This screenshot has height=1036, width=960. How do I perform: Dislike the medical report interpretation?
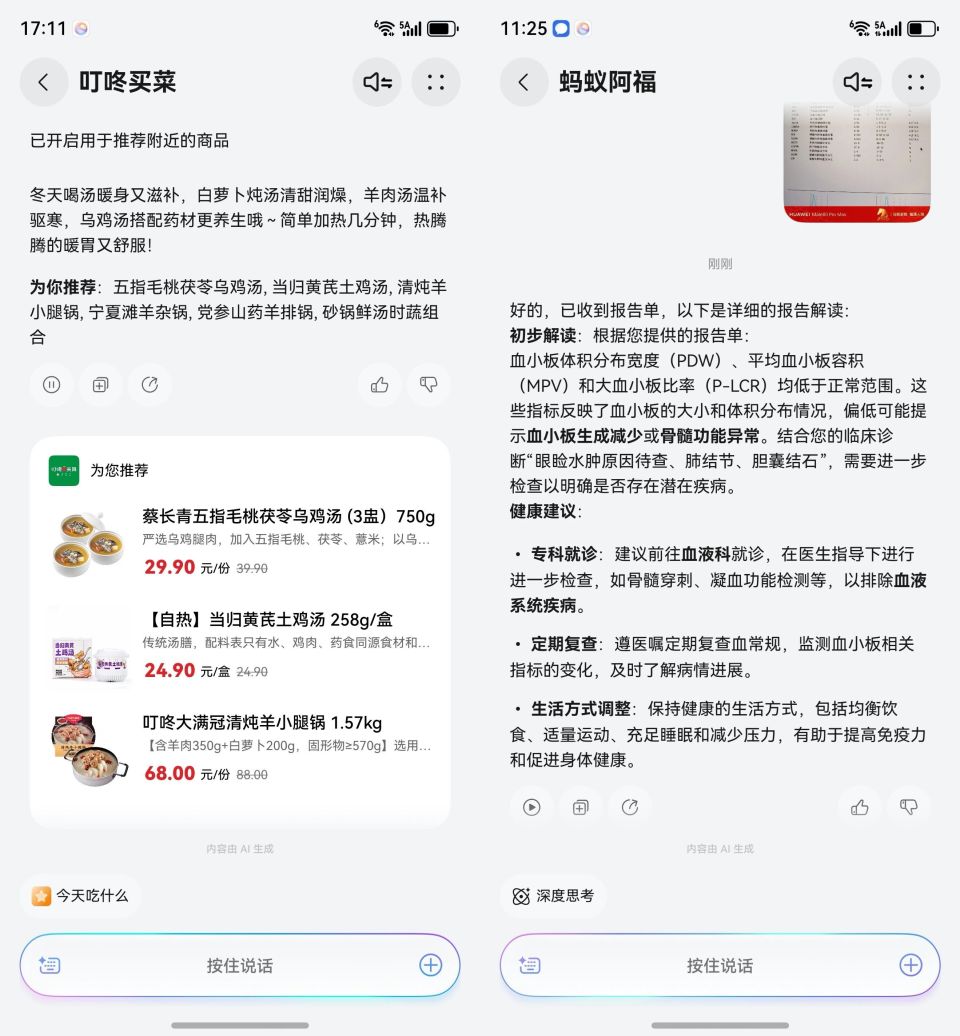click(909, 807)
